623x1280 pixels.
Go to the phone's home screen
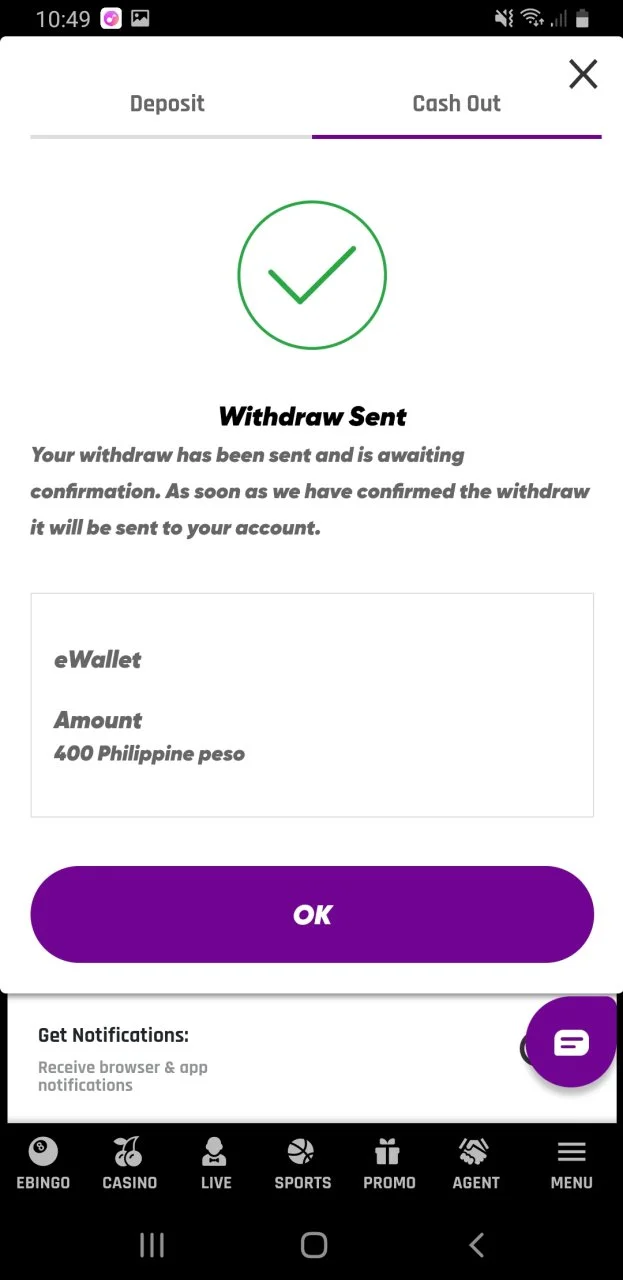coord(314,1244)
